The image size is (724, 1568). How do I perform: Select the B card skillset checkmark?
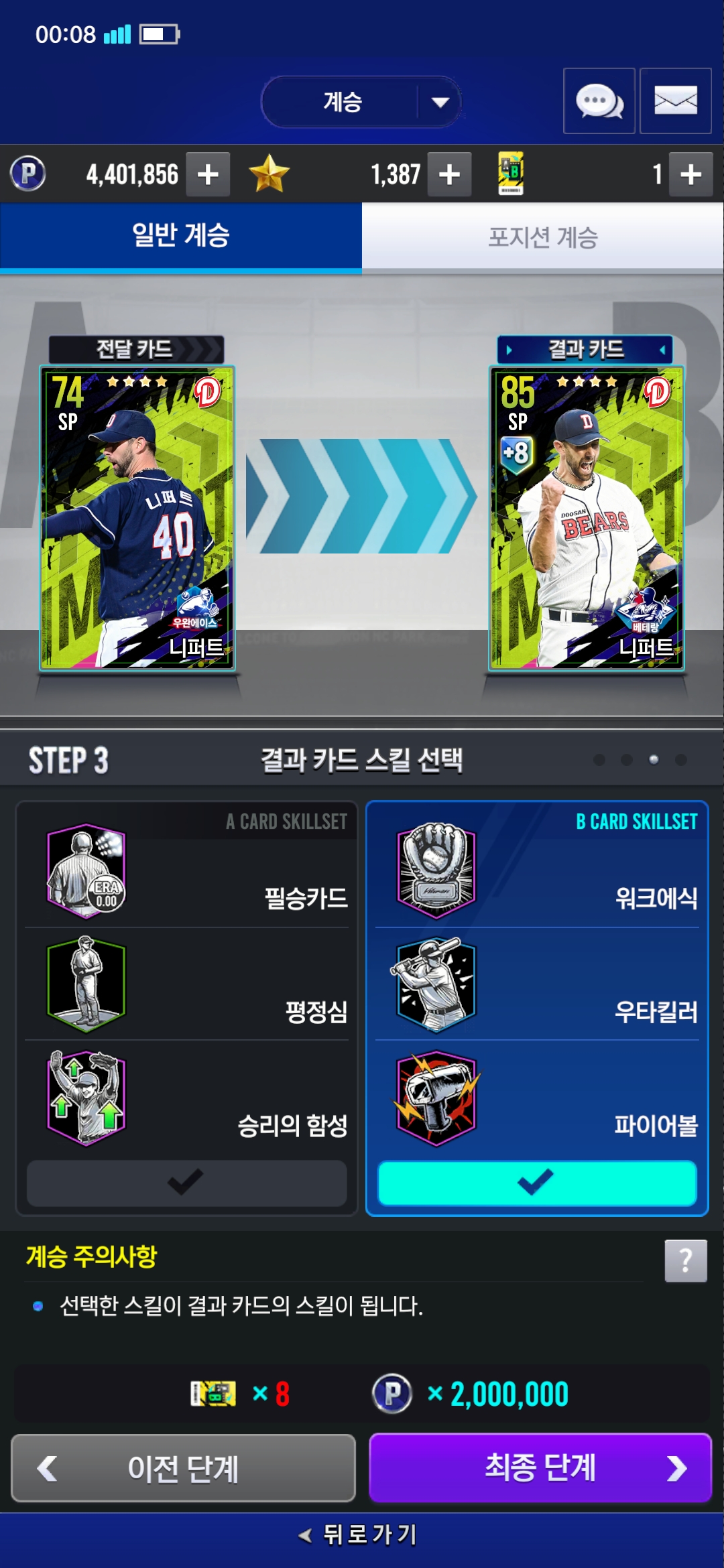tap(537, 1183)
